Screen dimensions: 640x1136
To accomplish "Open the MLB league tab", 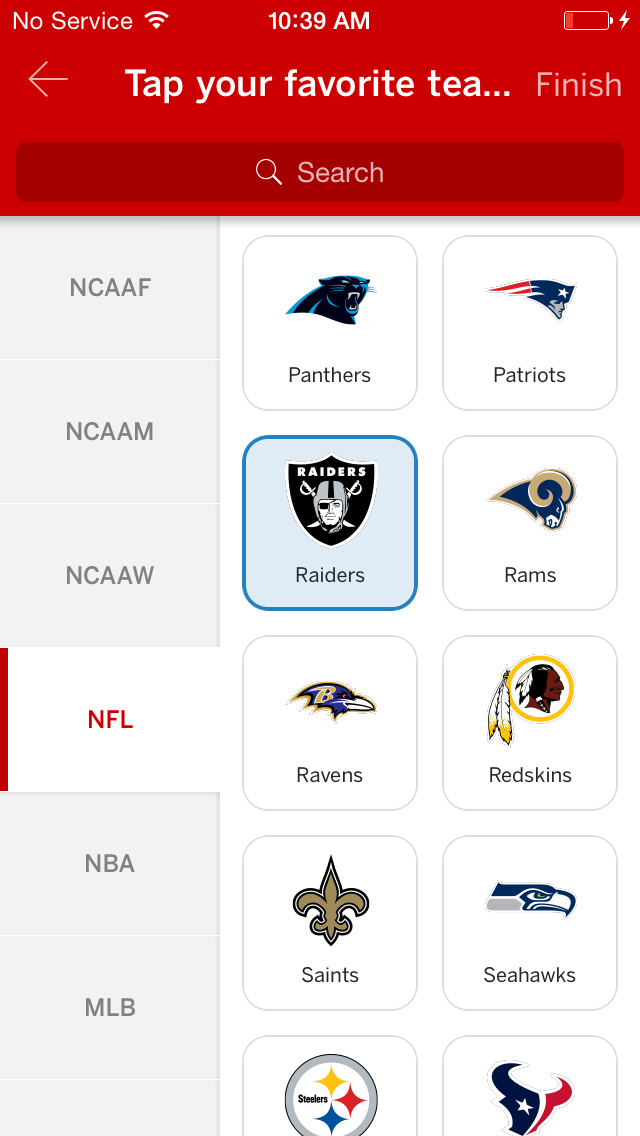I will point(110,1008).
